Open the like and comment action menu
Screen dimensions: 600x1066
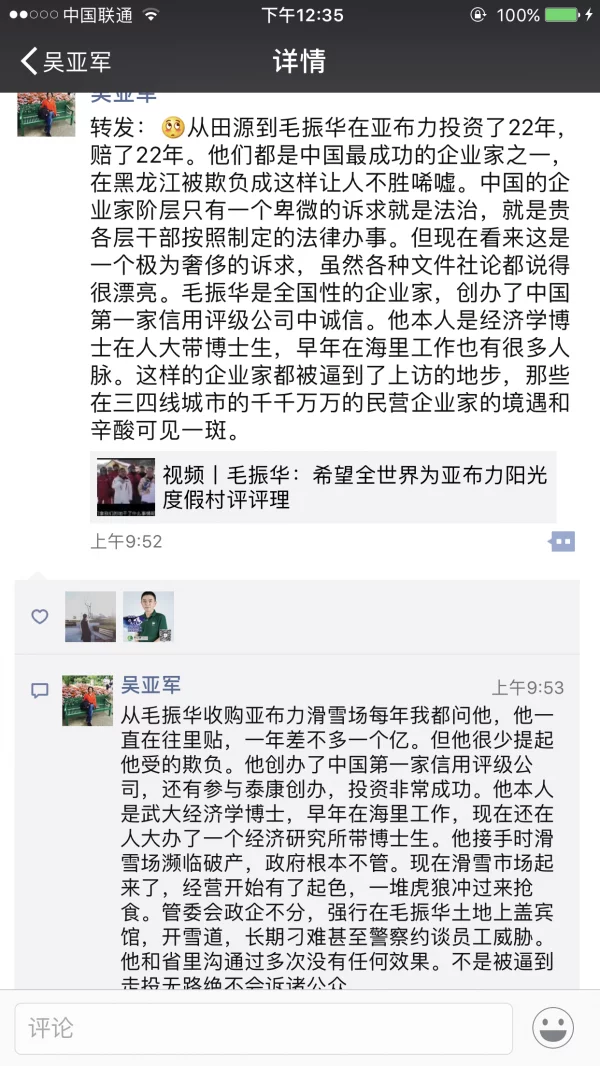[x=563, y=541]
